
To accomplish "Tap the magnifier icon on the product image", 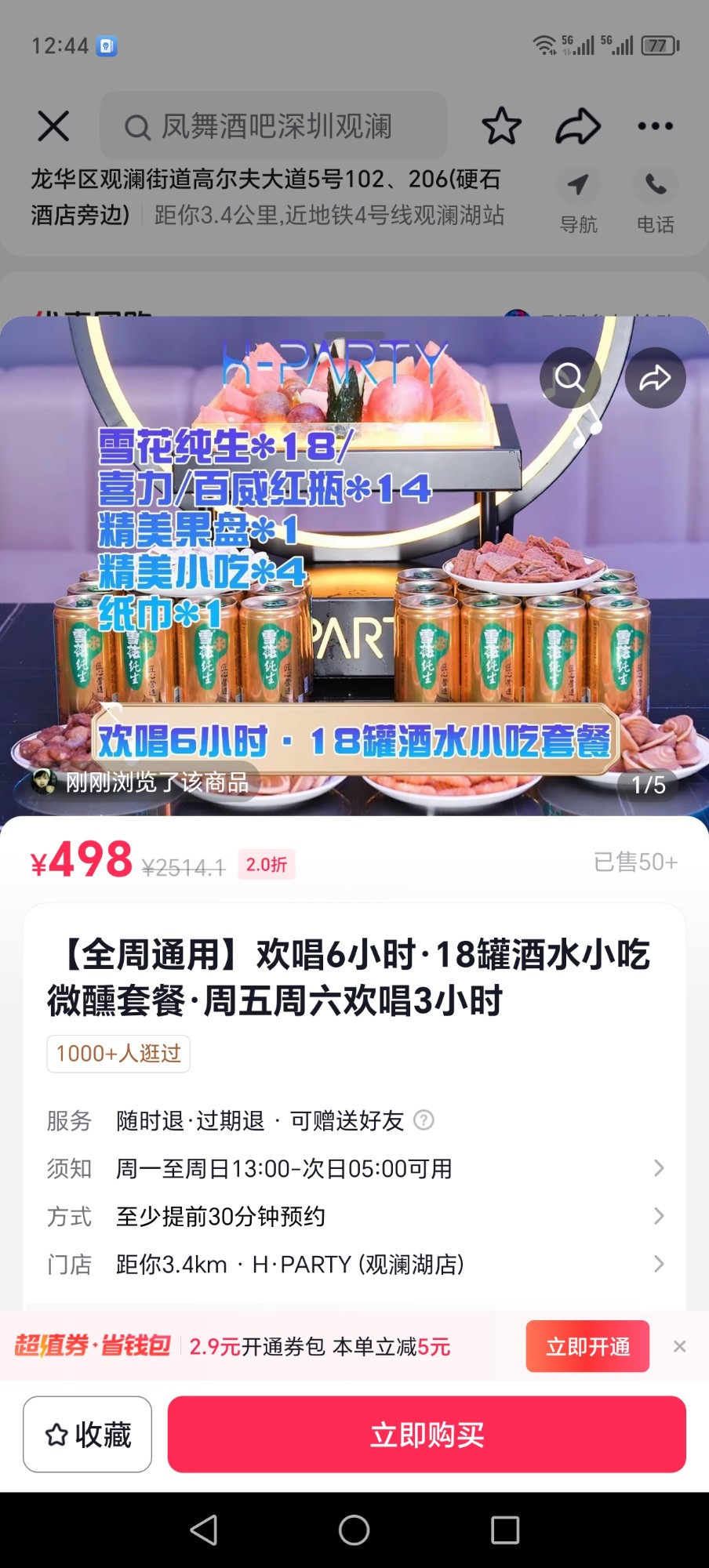I will click(569, 378).
